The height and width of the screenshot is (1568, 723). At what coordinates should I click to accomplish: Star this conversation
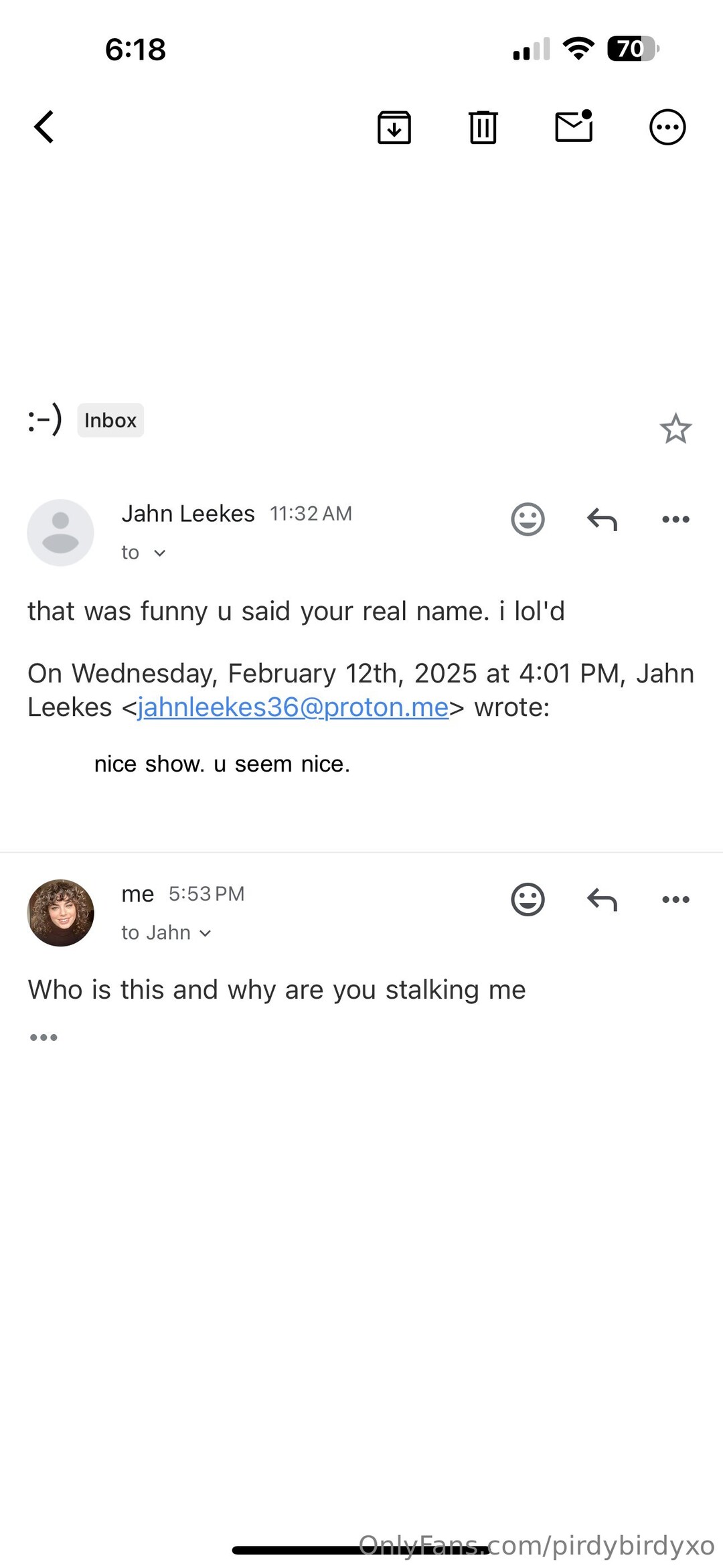click(675, 429)
